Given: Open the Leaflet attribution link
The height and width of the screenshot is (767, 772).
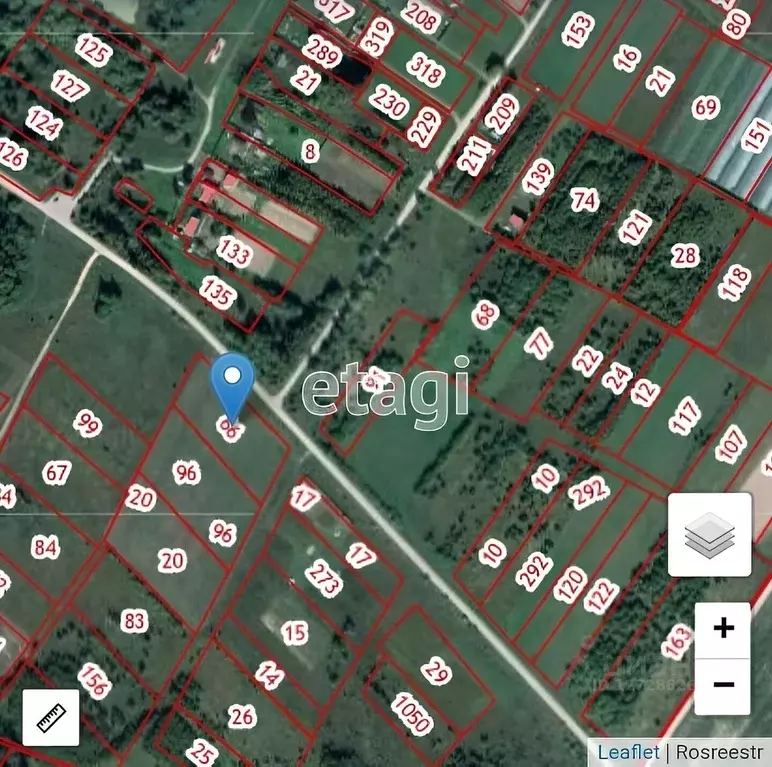Looking at the screenshot, I should click(629, 751).
